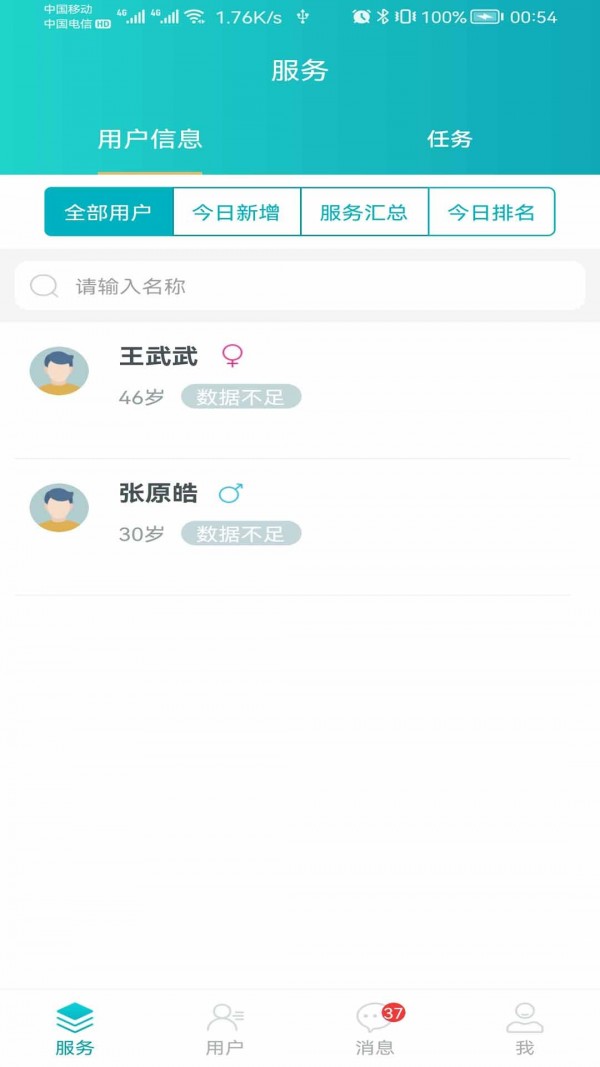Go to the 用户 bottom tab

[x=225, y=1029]
